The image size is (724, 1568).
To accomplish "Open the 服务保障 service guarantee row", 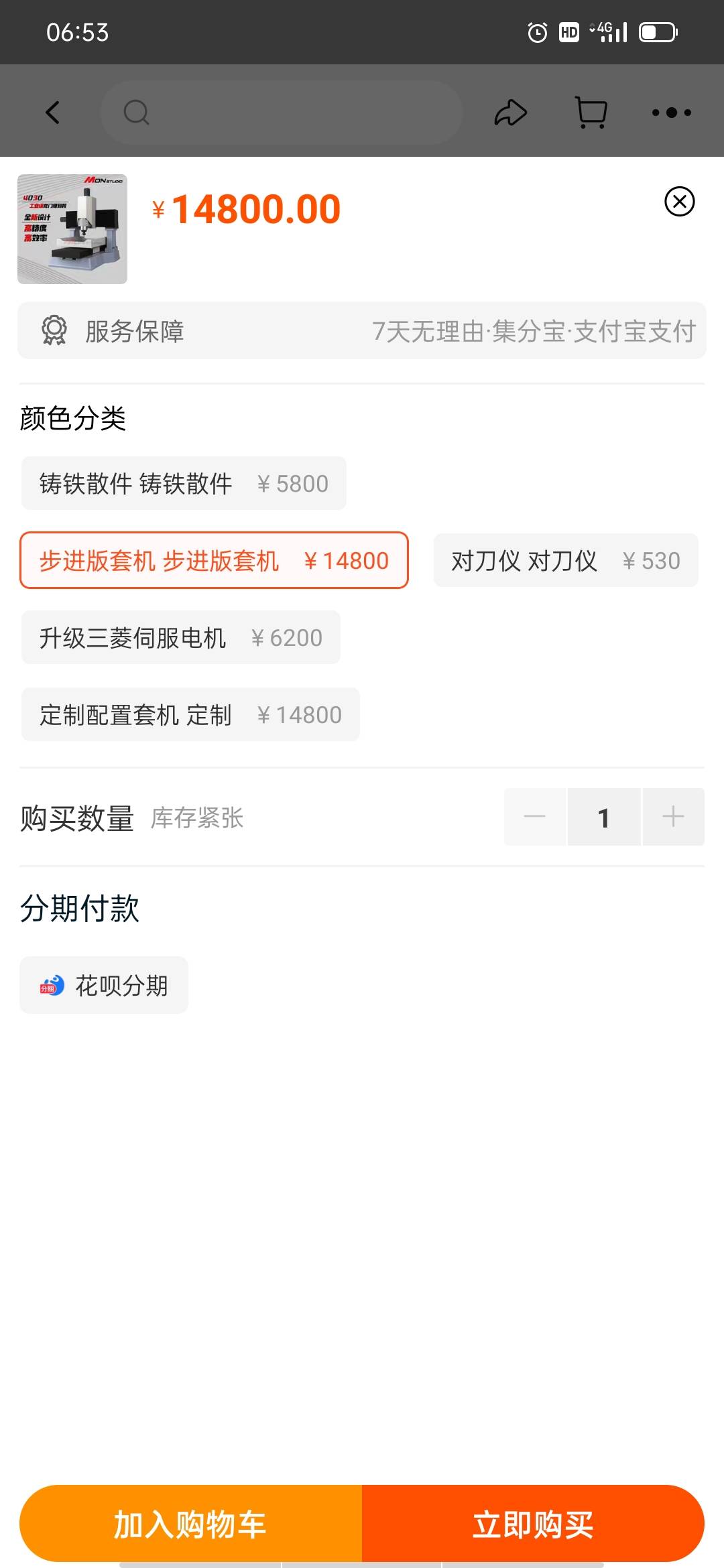I will pos(362,331).
